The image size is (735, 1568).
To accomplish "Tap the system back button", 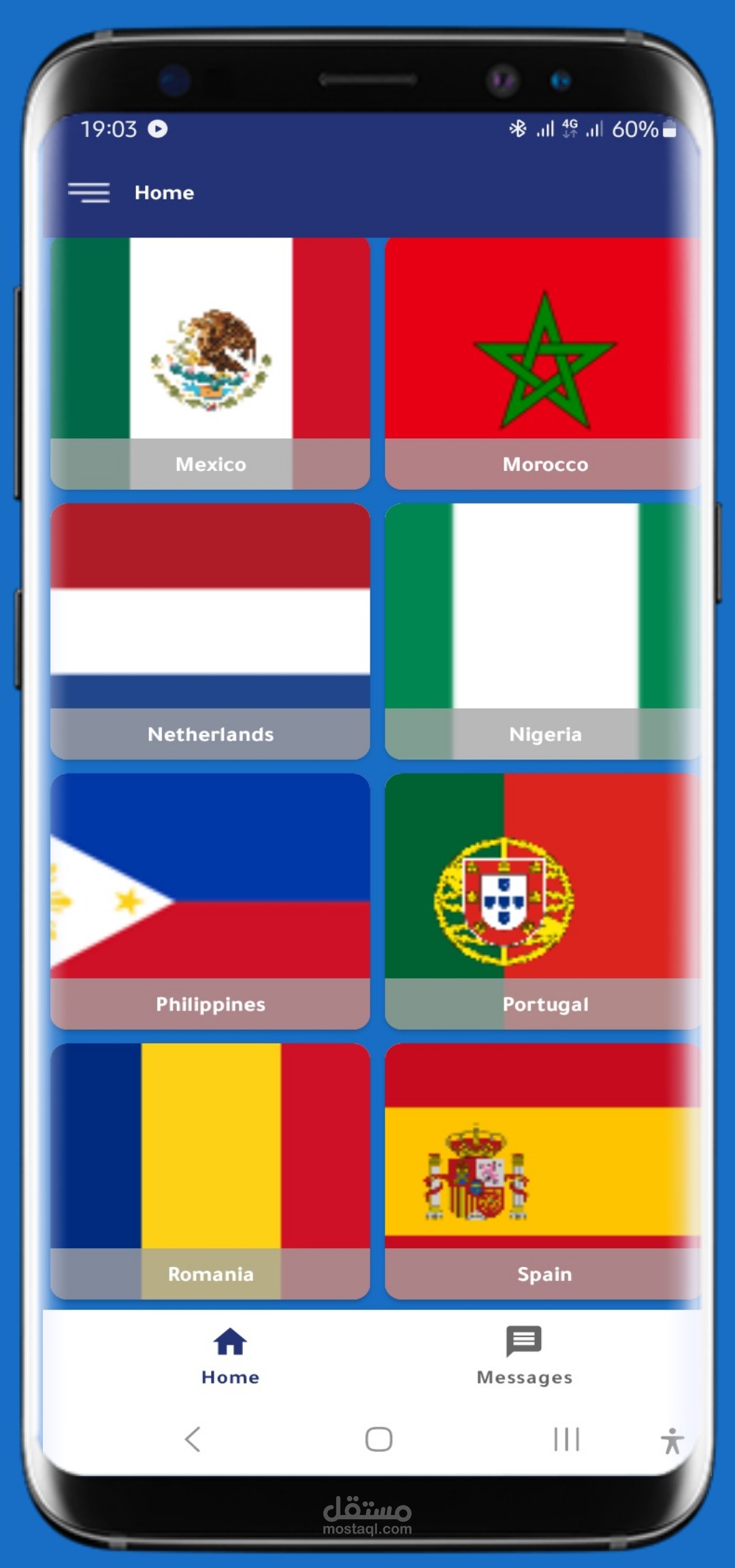I will [x=193, y=1439].
